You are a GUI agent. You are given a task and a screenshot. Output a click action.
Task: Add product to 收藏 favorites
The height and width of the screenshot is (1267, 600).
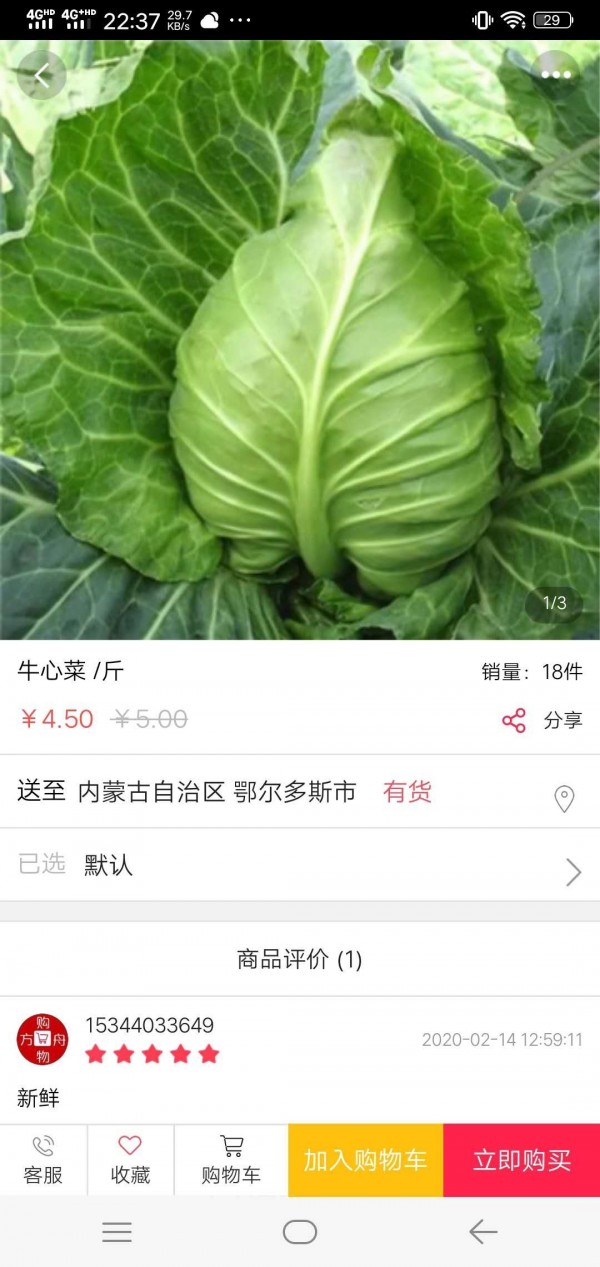click(x=130, y=1160)
